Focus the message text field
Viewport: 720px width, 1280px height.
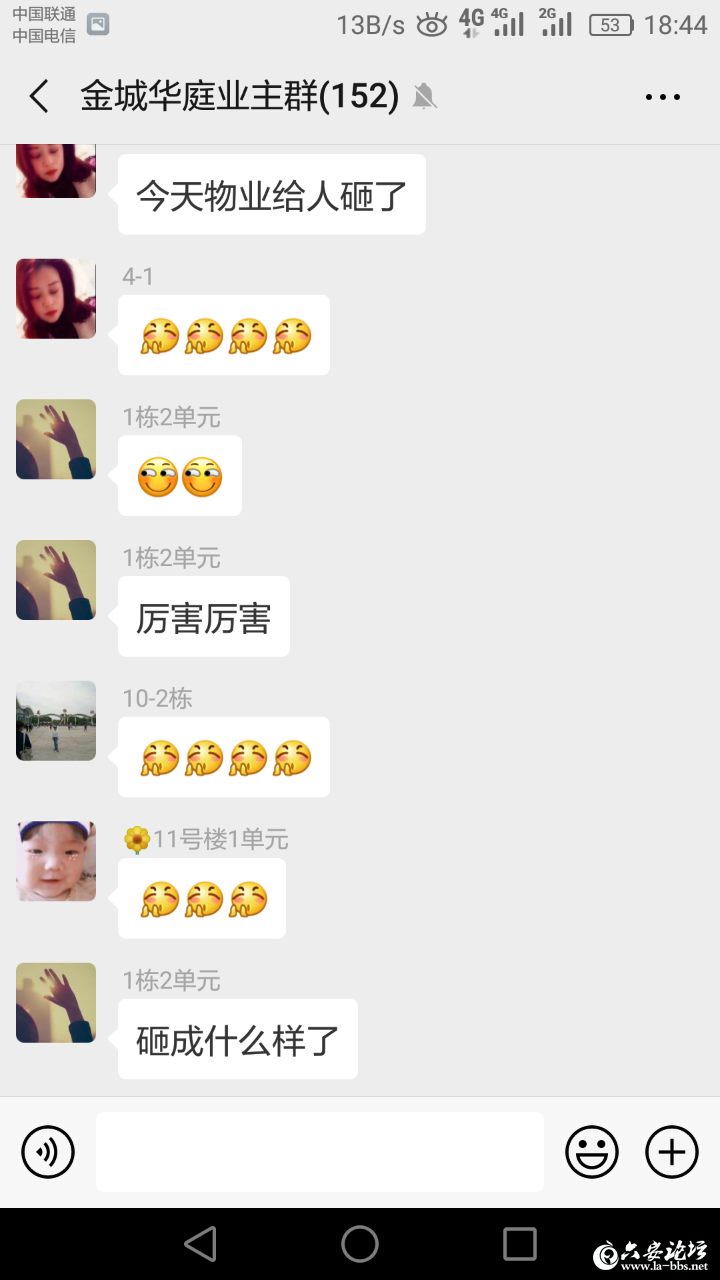pos(320,1152)
